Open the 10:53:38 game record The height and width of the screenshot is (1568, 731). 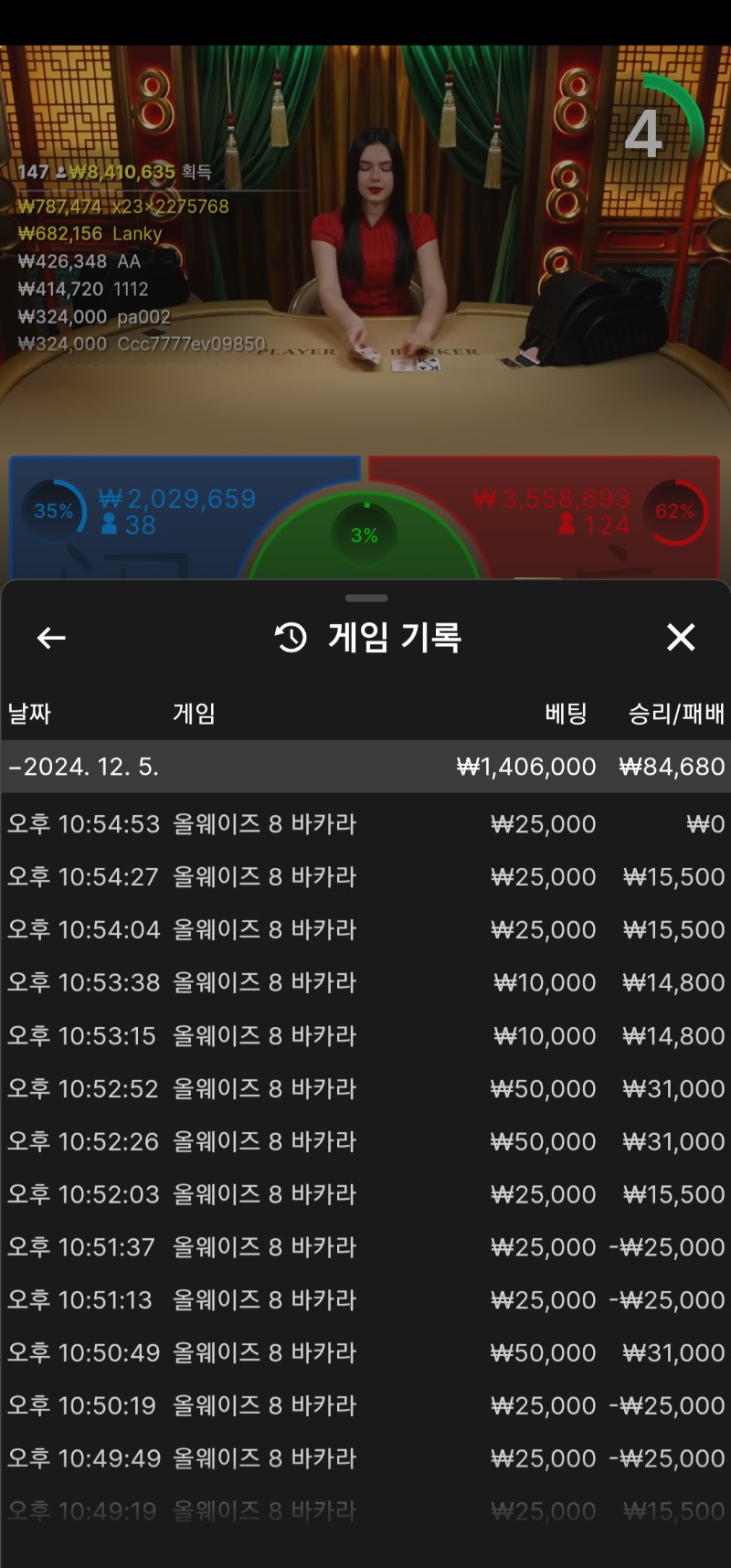point(365,983)
